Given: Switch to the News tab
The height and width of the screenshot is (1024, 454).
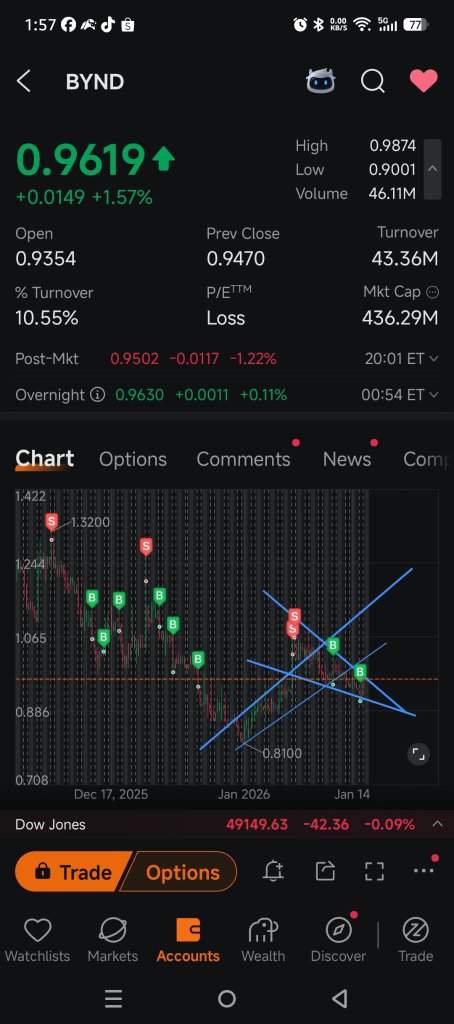Looking at the screenshot, I should pyautogui.click(x=347, y=459).
